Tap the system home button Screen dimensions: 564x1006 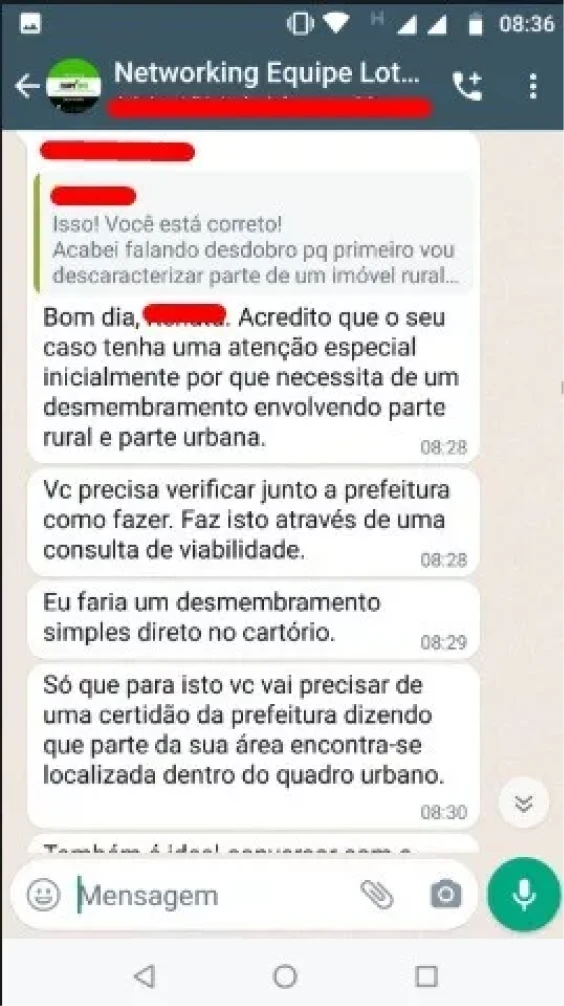point(285,976)
